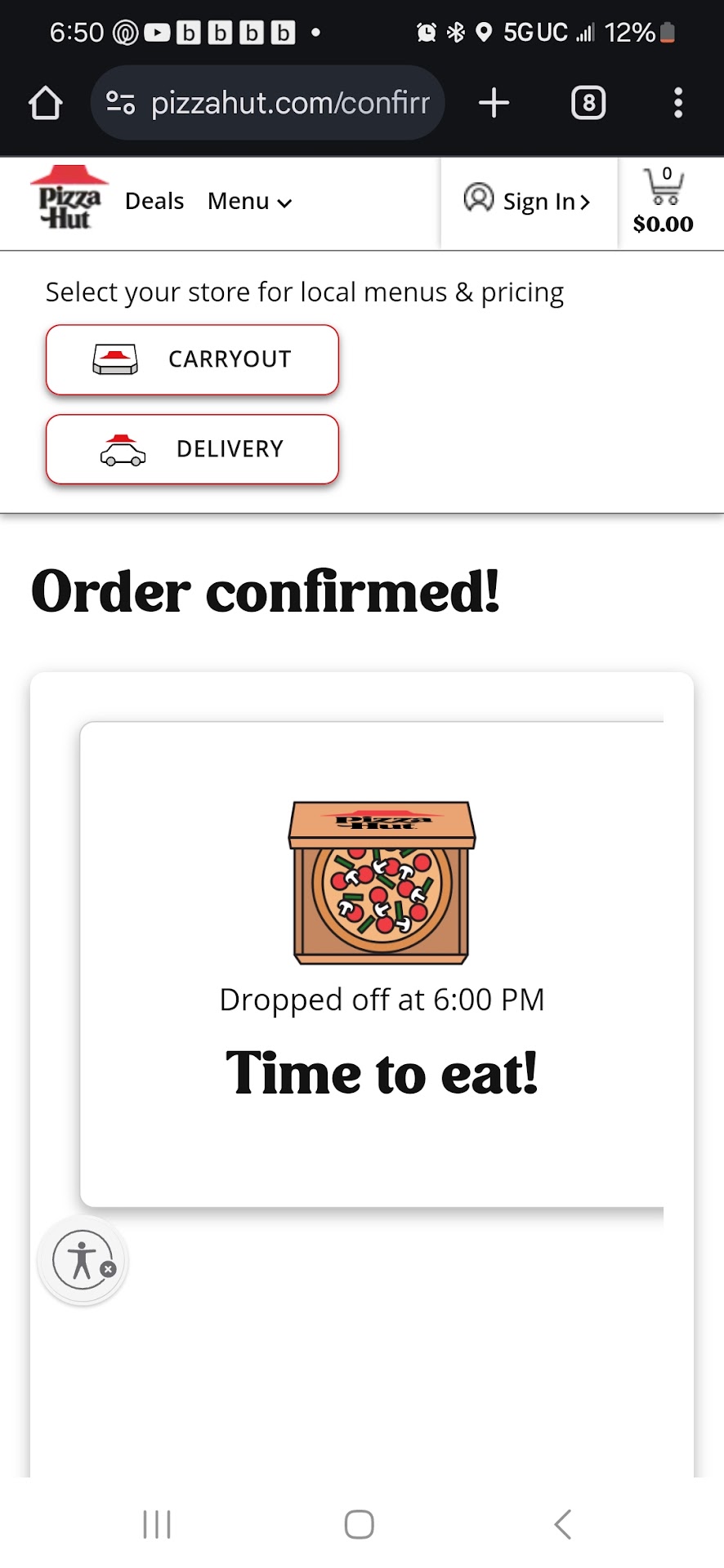Choose Carryout for your order
The height and width of the screenshot is (1568, 724).
tap(192, 359)
